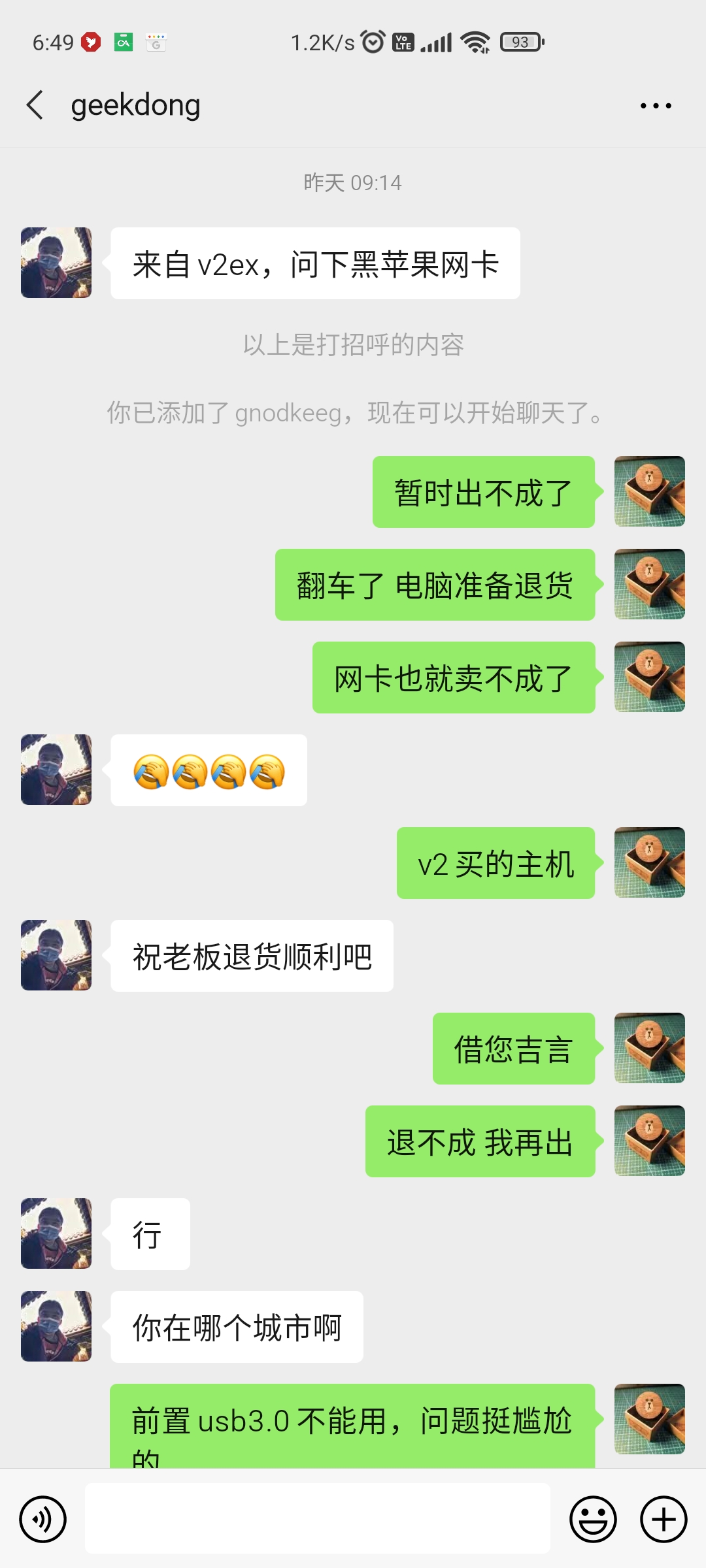Viewport: 706px width, 1568px height.
Task: Open the chat info overflow menu
Action: (655, 106)
